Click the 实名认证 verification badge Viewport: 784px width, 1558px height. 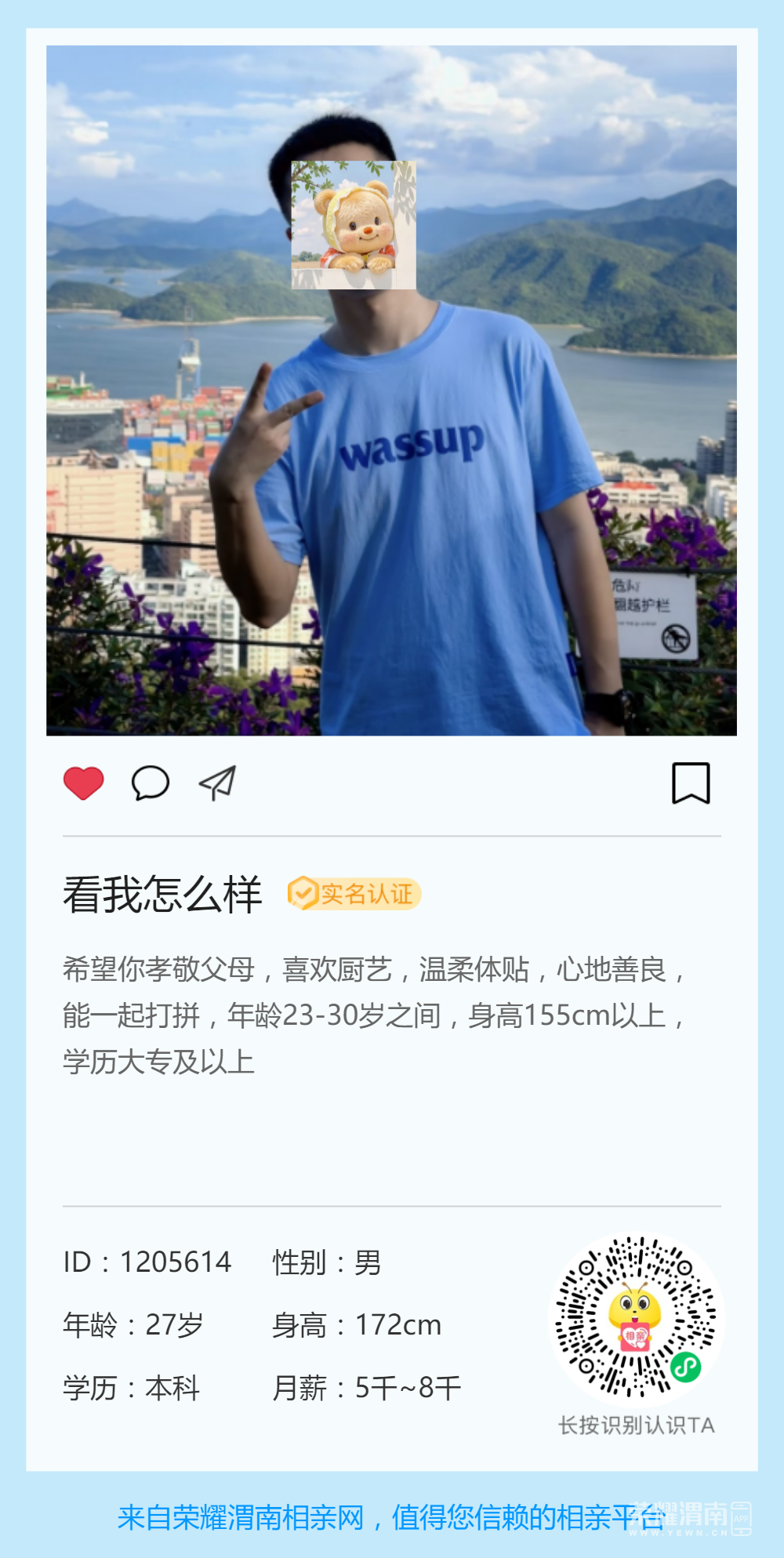pos(354,893)
